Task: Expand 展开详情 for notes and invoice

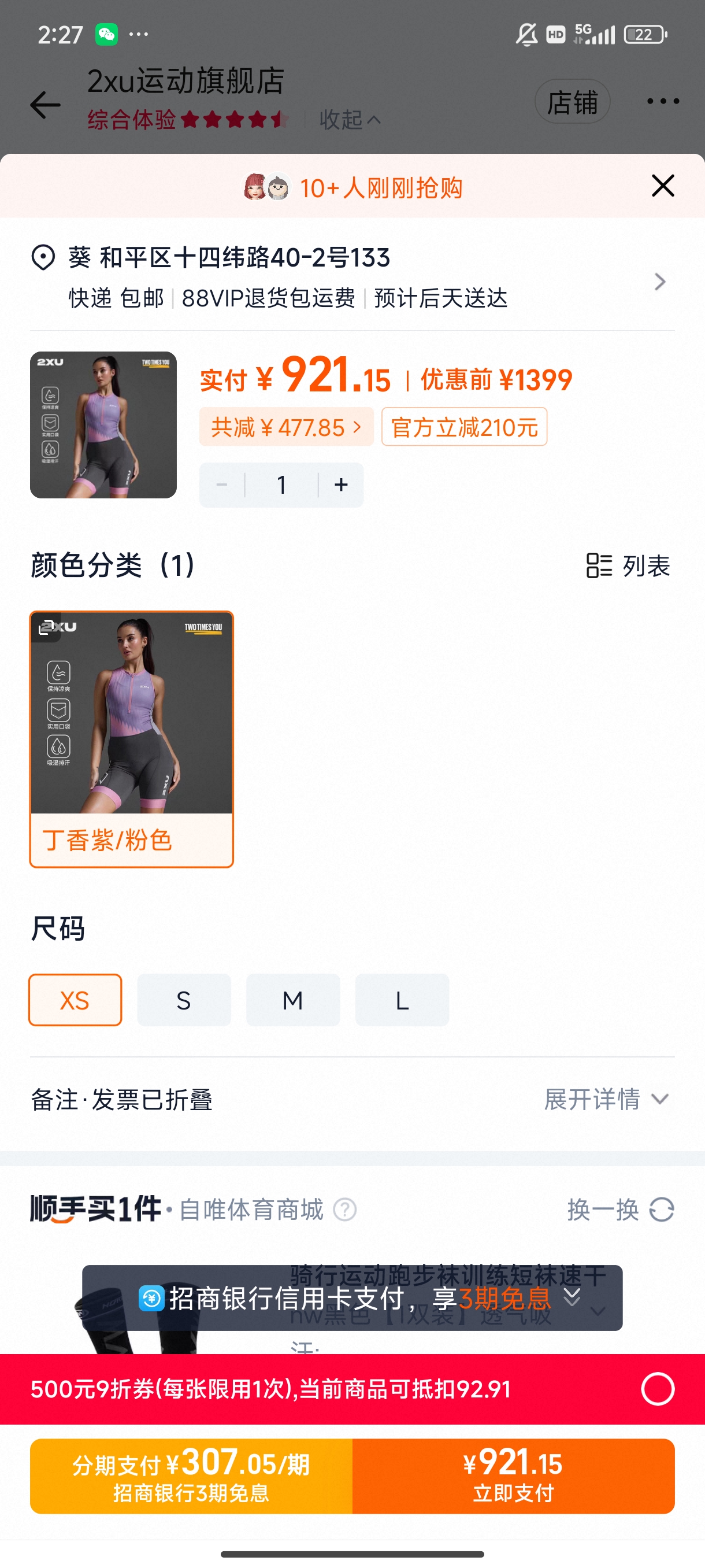Action: (606, 1099)
